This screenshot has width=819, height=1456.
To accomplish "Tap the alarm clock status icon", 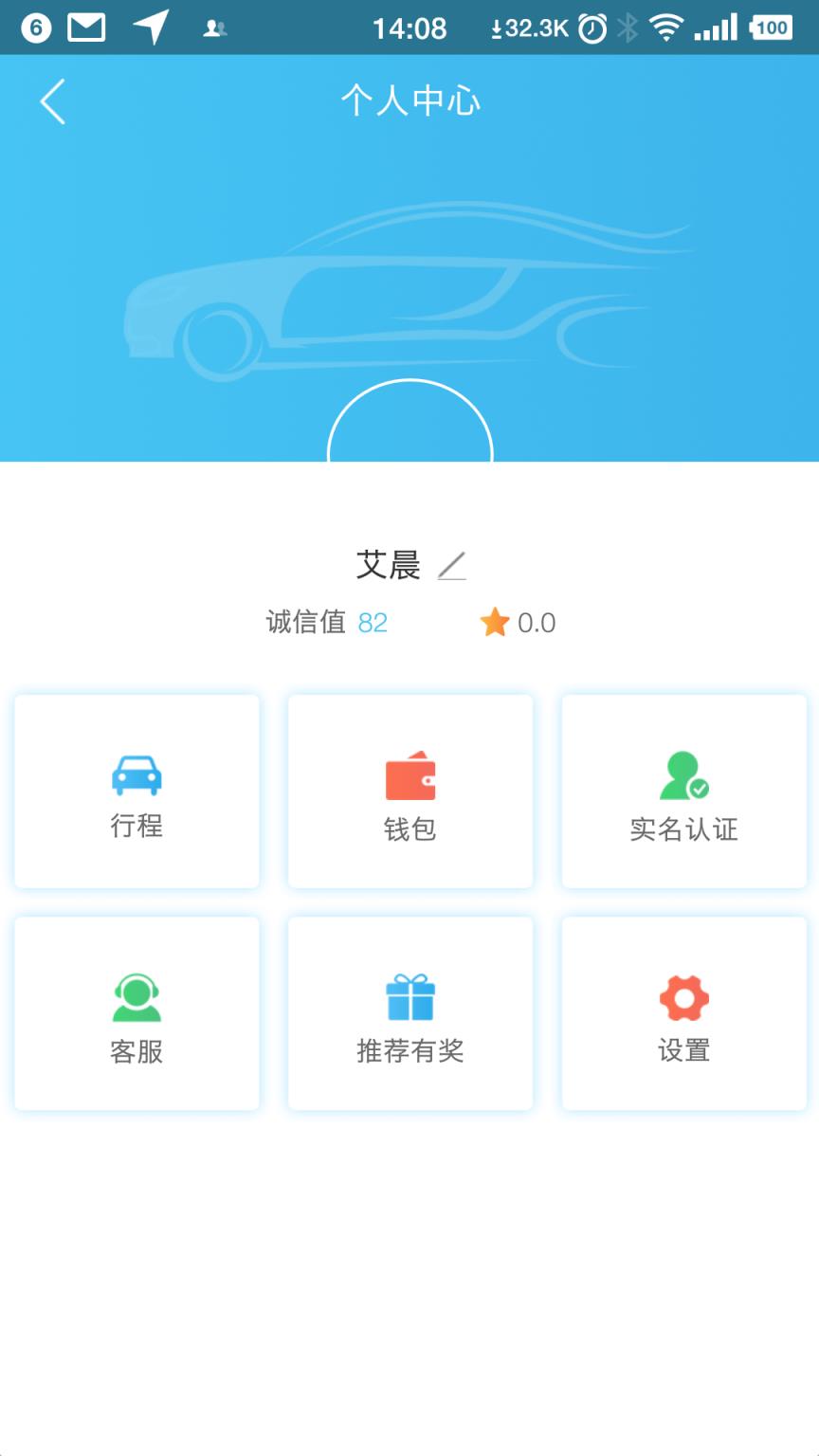I will point(591,27).
